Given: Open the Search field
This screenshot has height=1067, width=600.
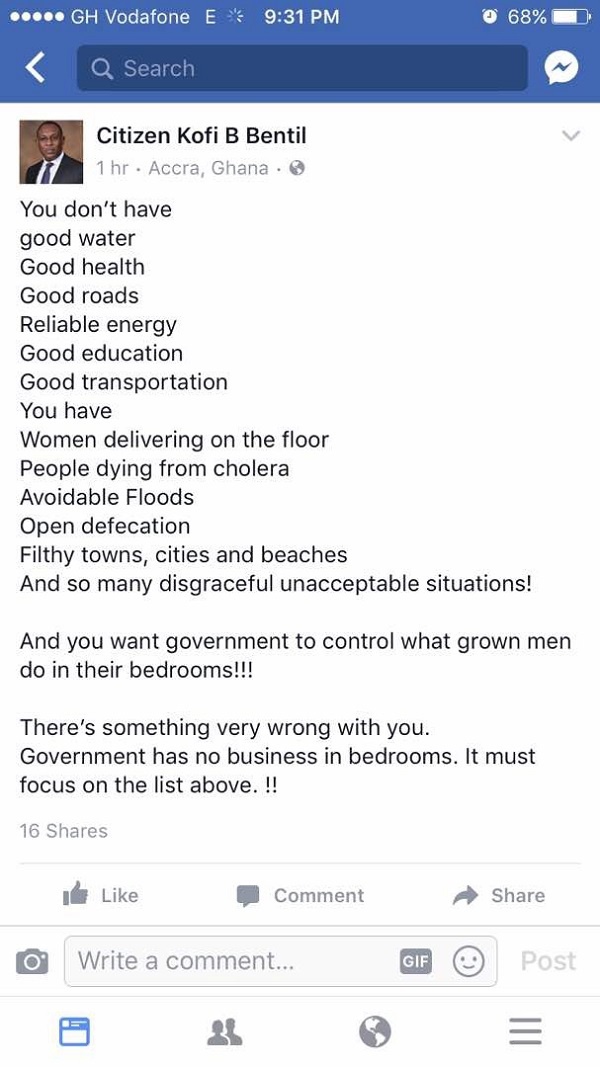Looking at the screenshot, I should (302, 68).
